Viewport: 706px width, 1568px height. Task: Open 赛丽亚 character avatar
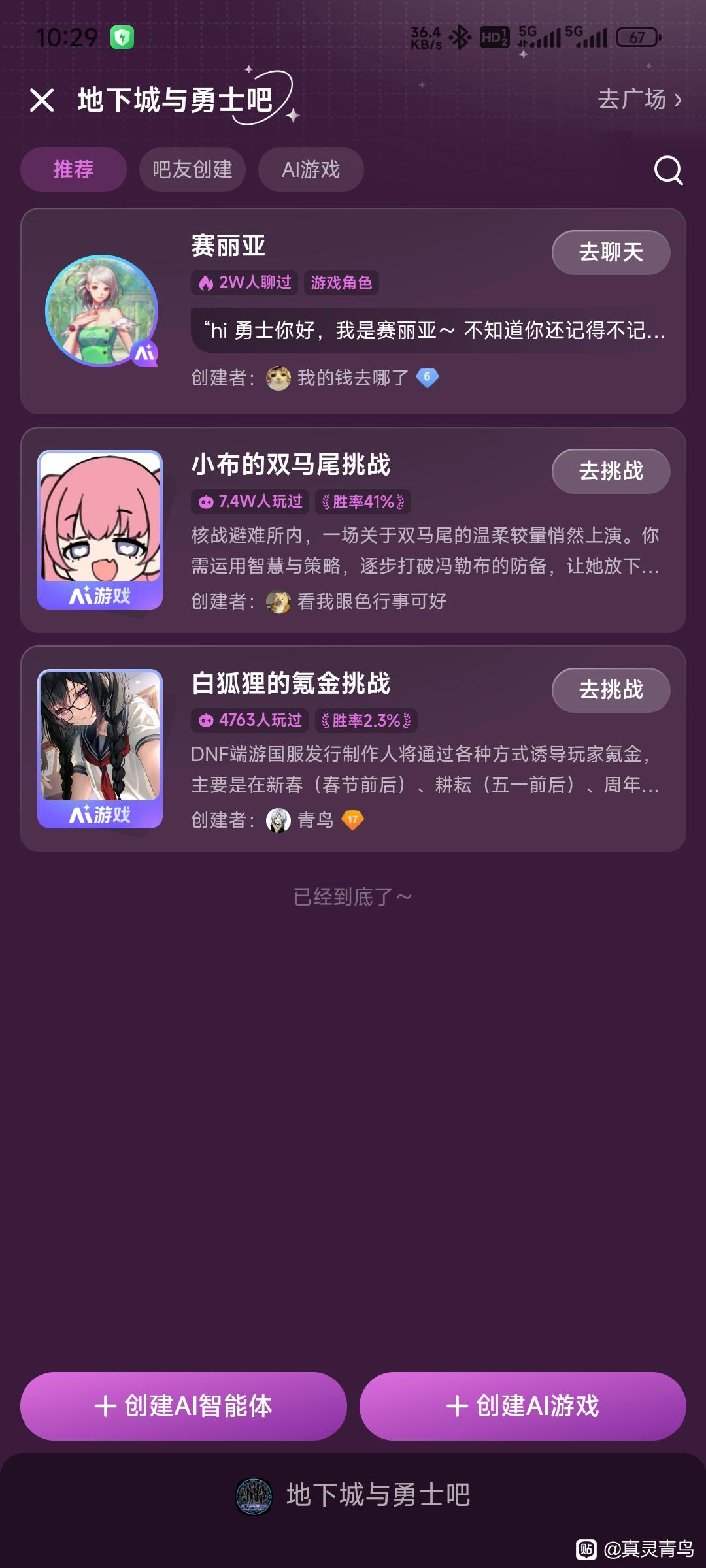[101, 310]
